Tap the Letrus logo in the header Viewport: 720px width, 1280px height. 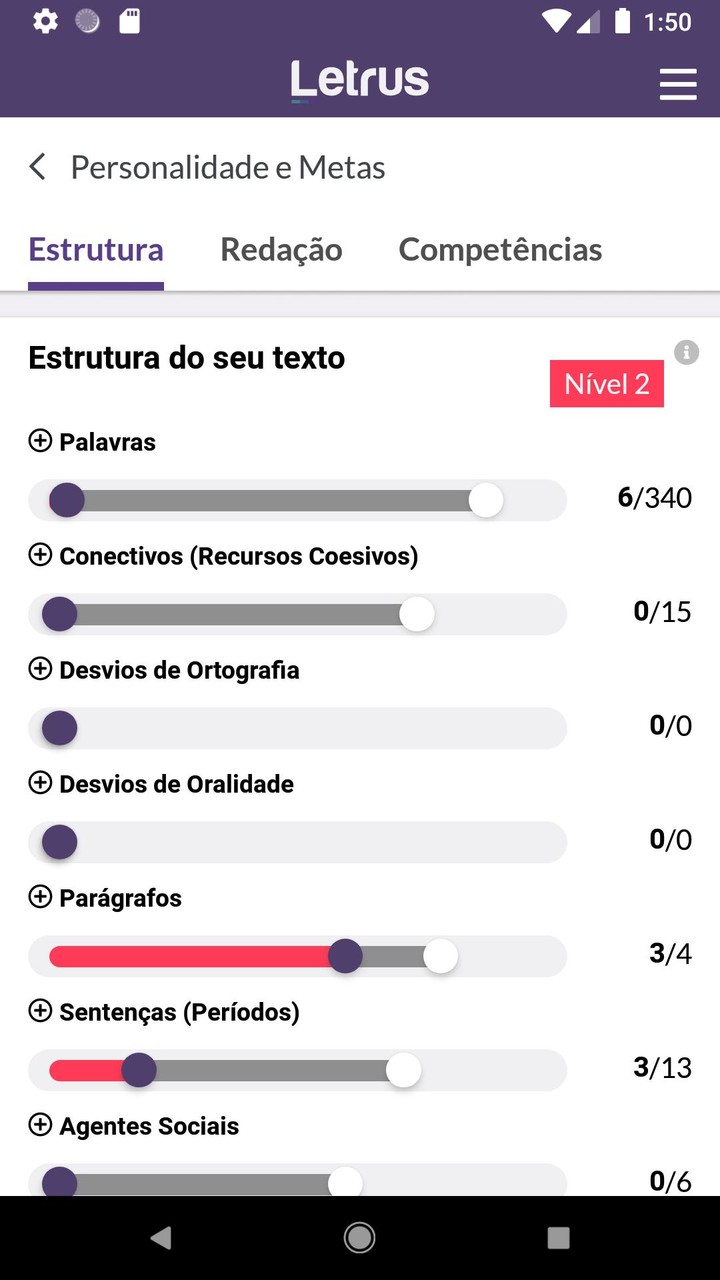tap(359, 78)
